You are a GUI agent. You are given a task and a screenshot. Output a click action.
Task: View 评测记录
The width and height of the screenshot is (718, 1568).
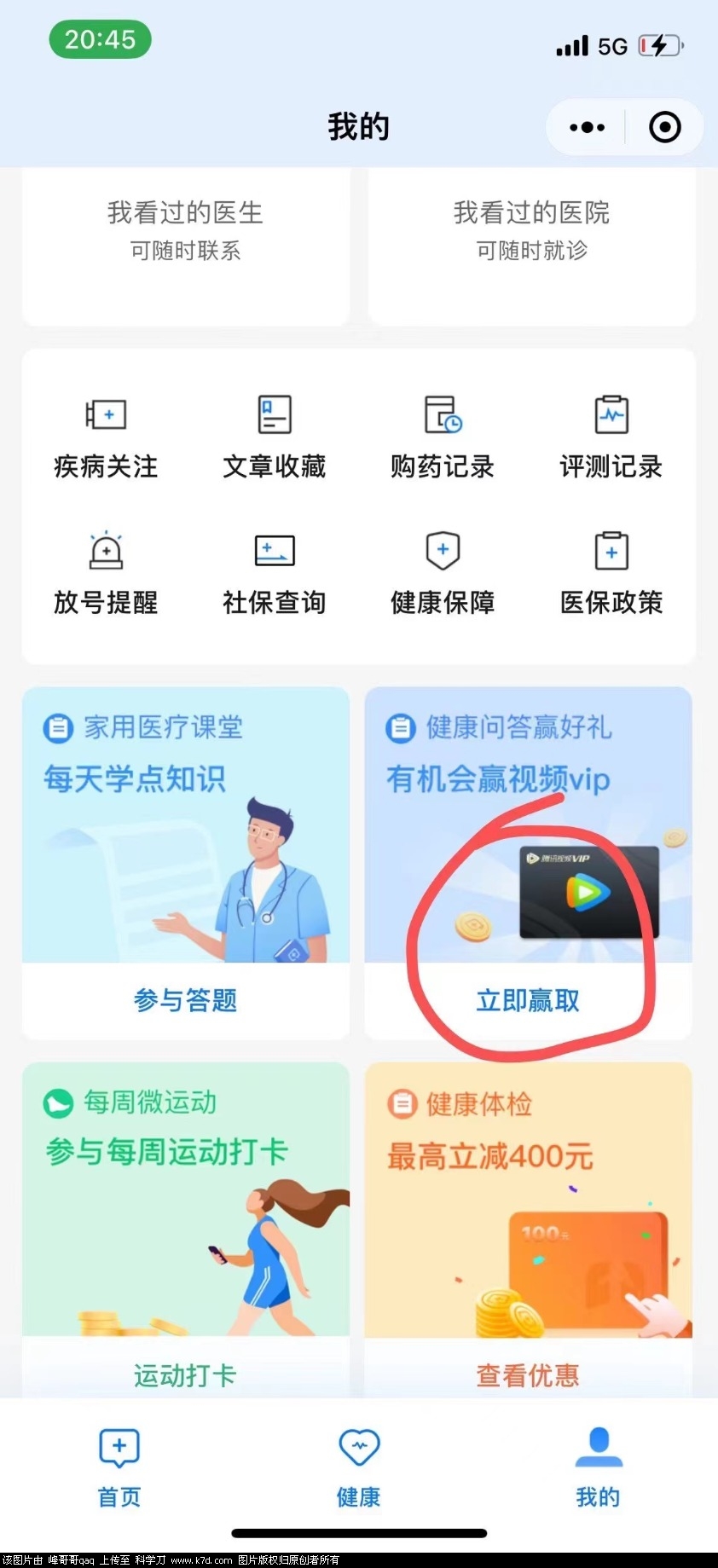(611, 437)
